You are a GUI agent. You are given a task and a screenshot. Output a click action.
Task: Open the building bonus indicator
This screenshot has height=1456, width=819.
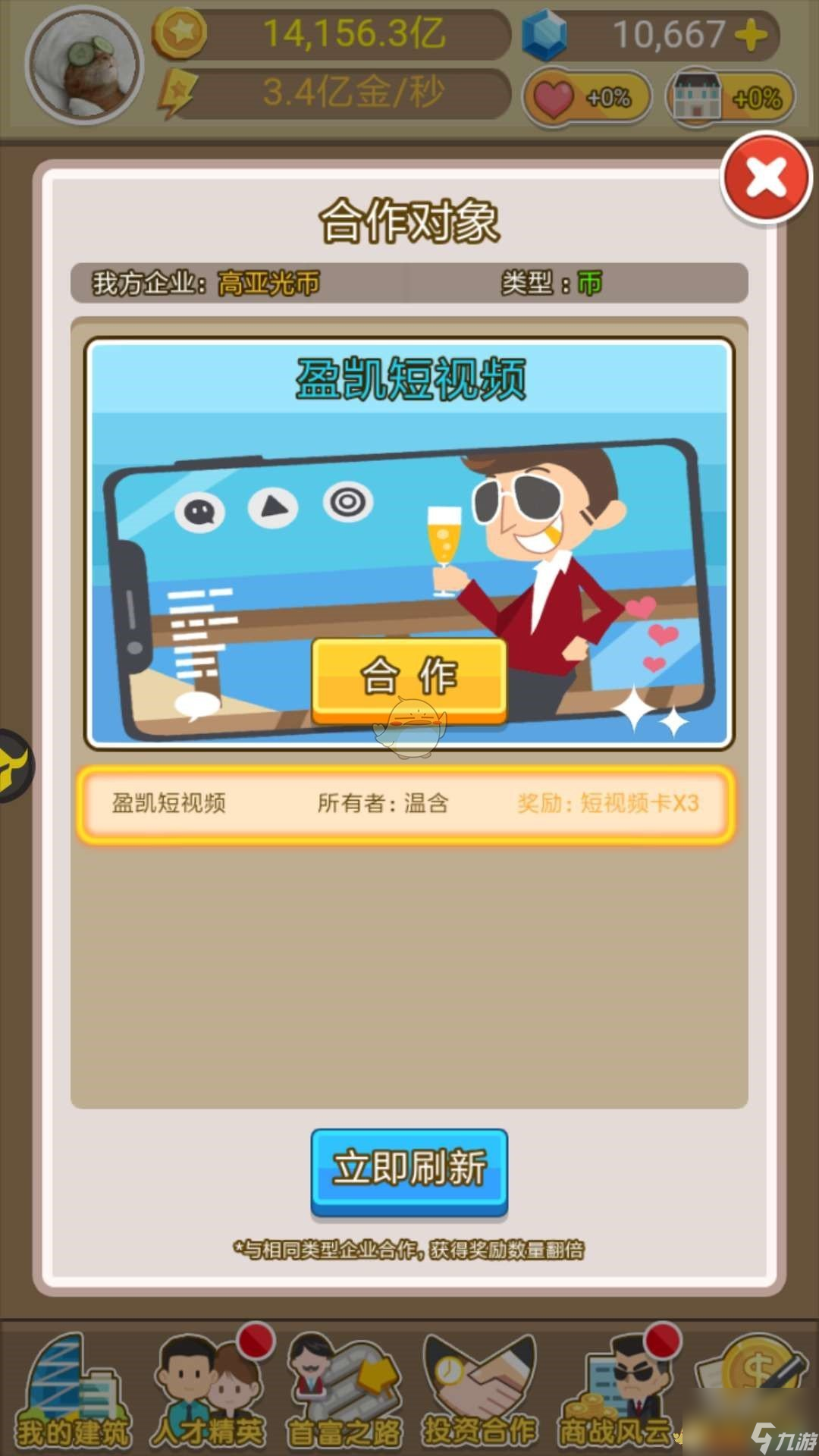coord(730,98)
